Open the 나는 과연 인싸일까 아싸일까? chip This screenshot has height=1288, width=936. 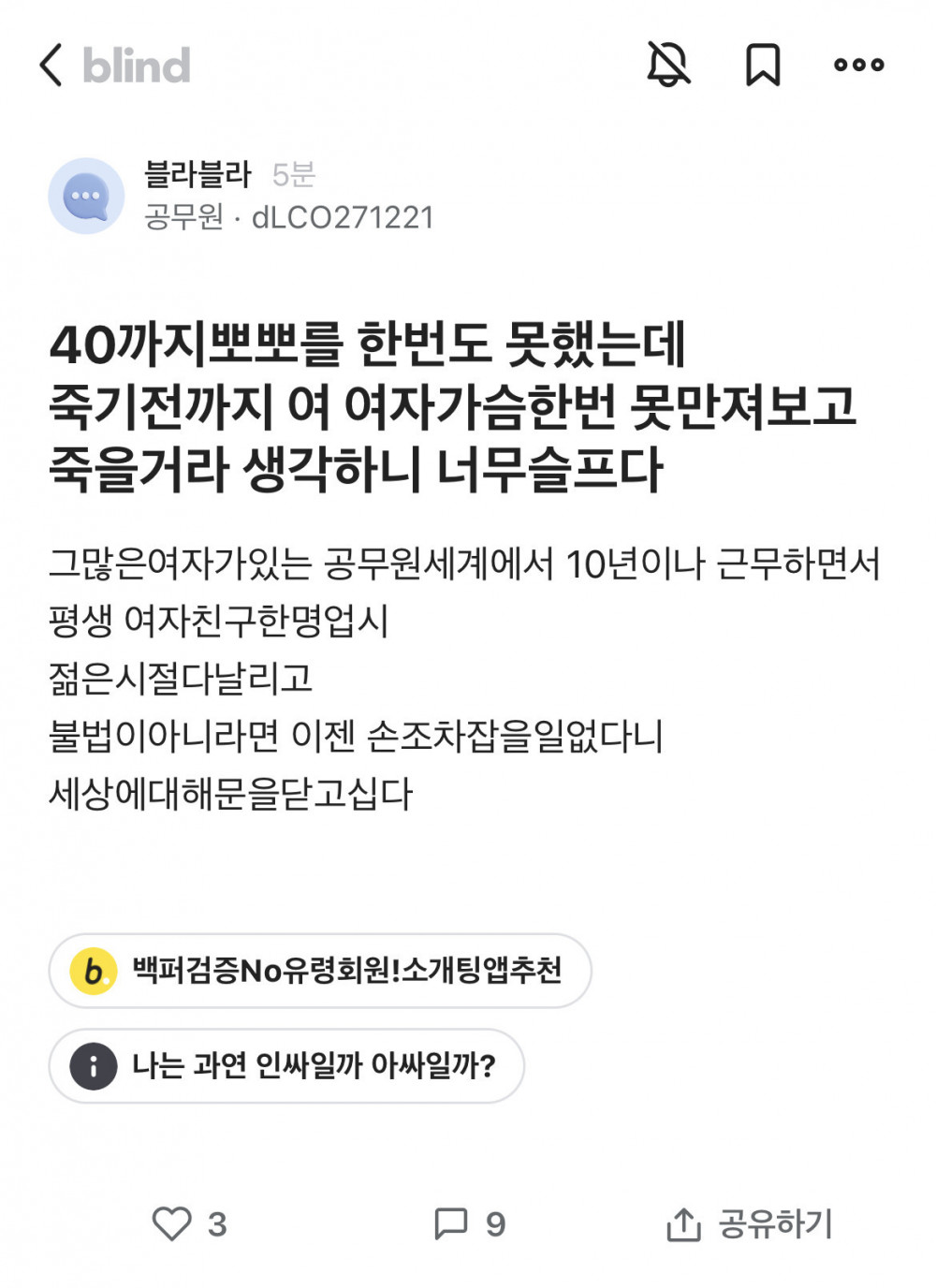tap(286, 1065)
